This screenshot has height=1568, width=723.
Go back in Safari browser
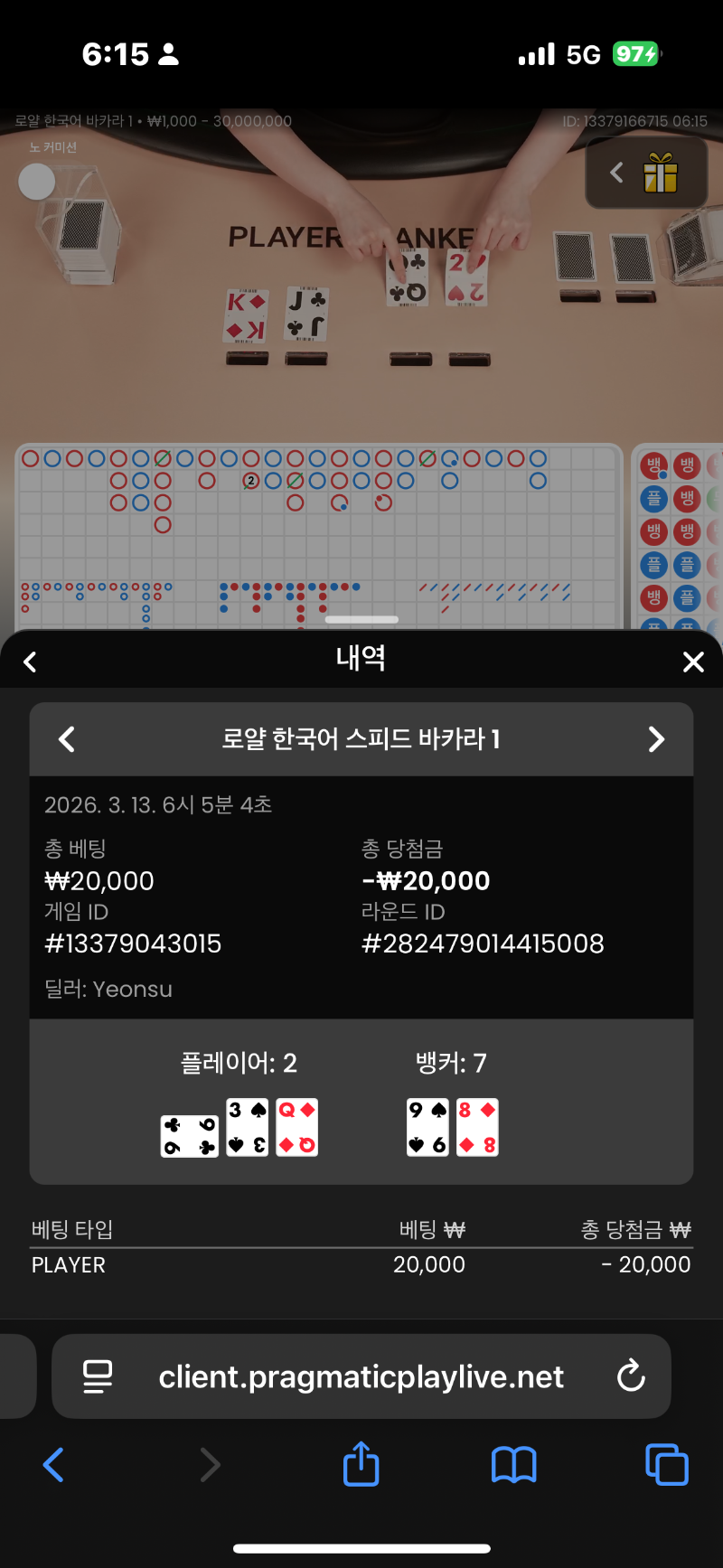(54, 1464)
